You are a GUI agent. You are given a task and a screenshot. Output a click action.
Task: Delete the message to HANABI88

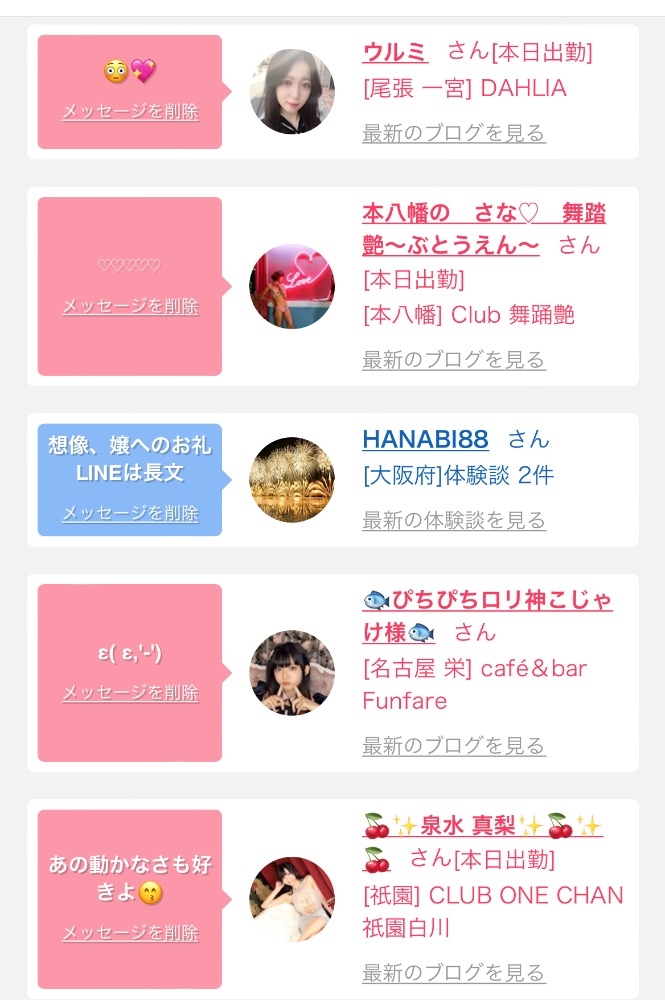pyautogui.click(x=130, y=513)
